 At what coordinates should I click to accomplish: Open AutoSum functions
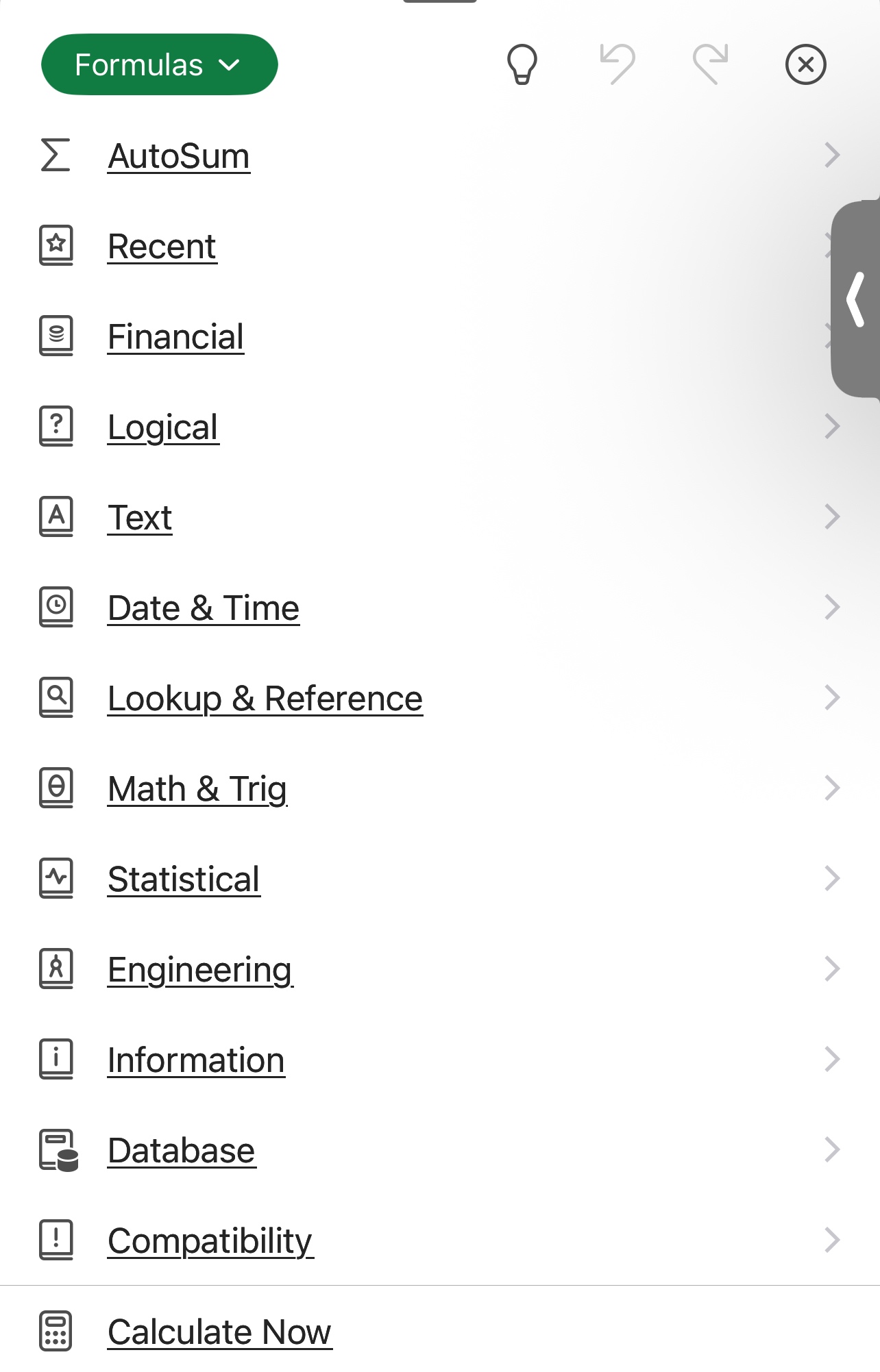click(179, 156)
